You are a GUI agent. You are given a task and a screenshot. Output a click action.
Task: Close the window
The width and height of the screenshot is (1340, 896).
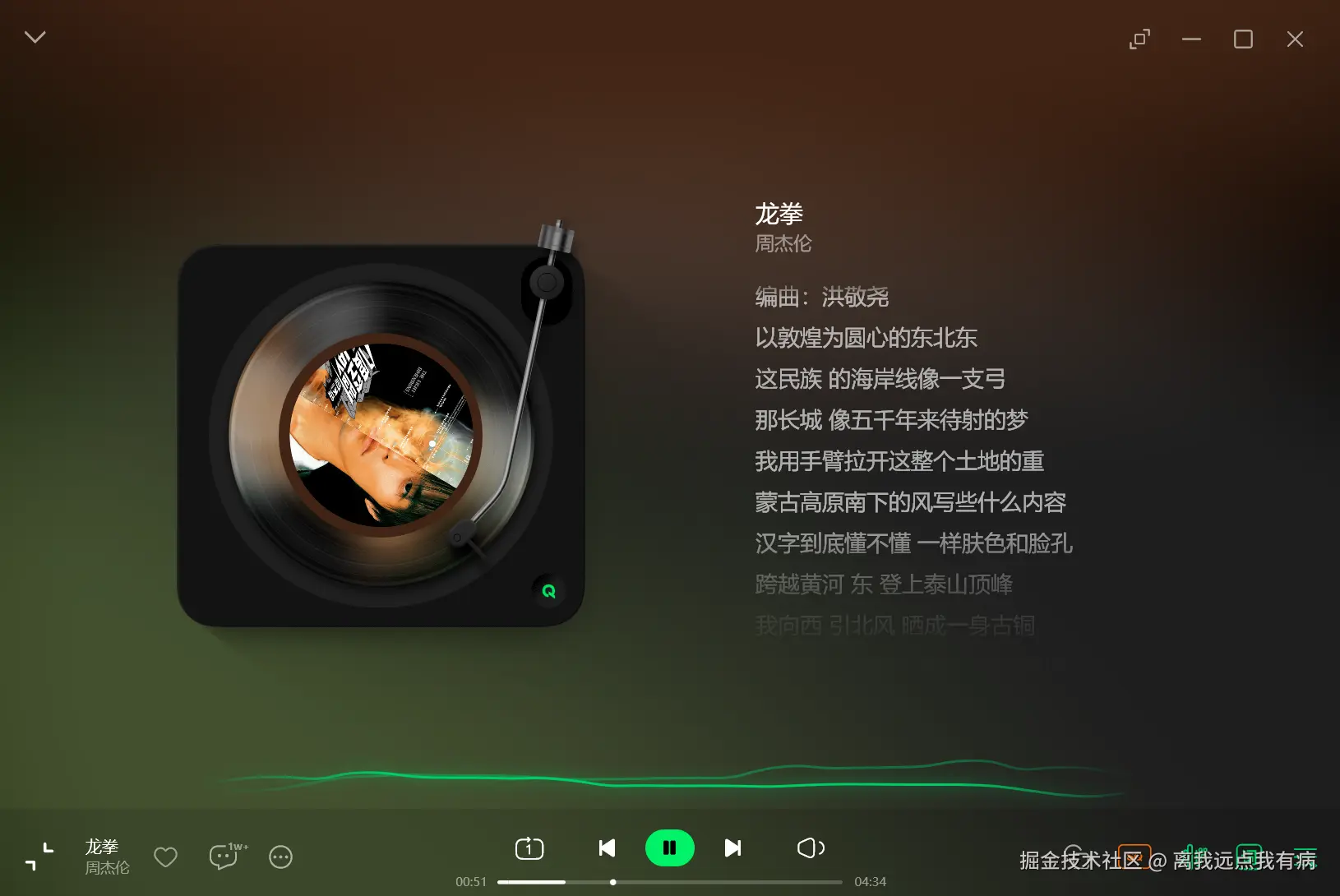[1295, 39]
